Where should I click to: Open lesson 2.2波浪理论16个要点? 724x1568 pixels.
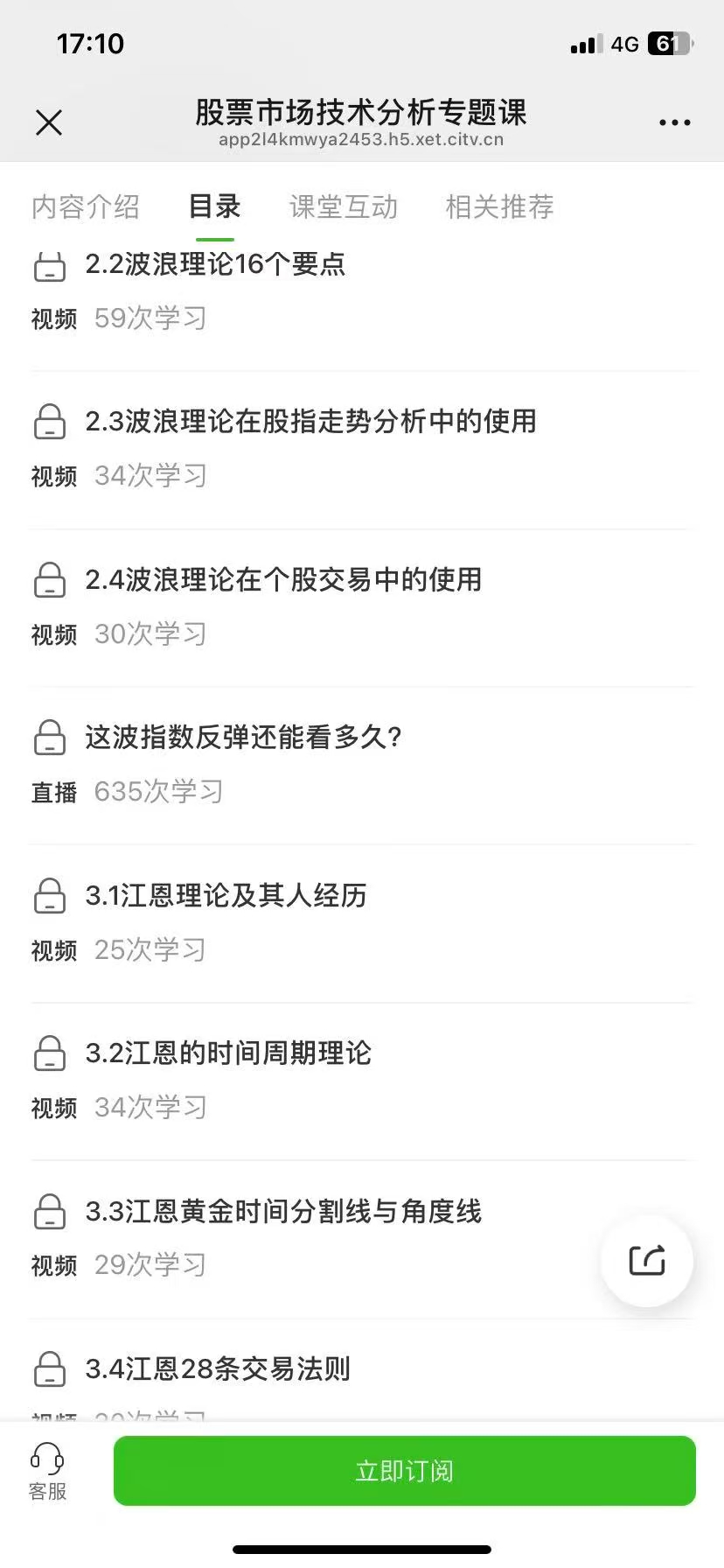tap(215, 264)
